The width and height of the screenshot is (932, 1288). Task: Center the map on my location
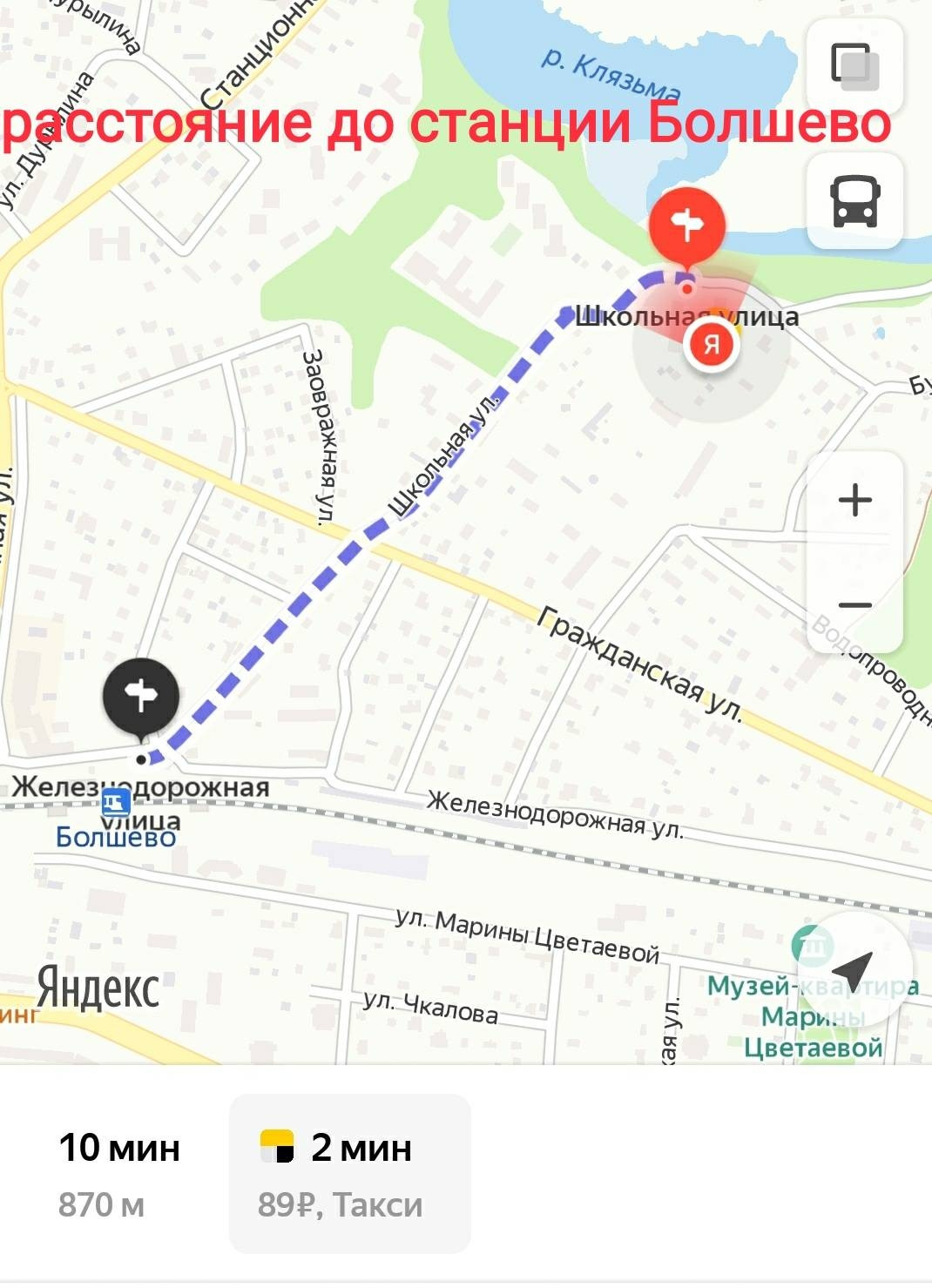(854, 968)
